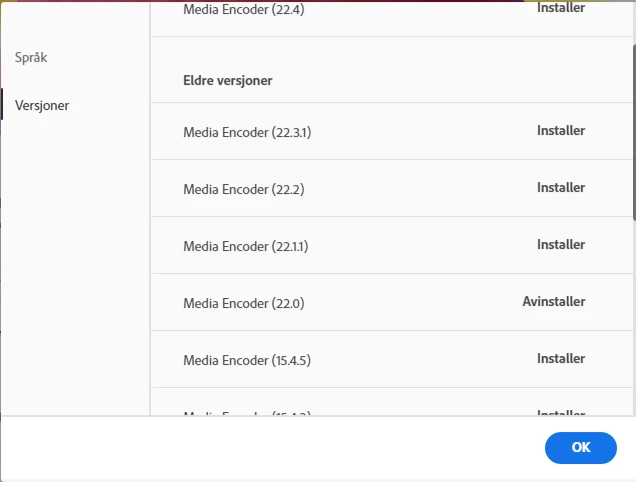The height and width of the screenshot is (482, 636).
Task: Install Media Encoder (22.1.1)
Action: pos(560,245)
